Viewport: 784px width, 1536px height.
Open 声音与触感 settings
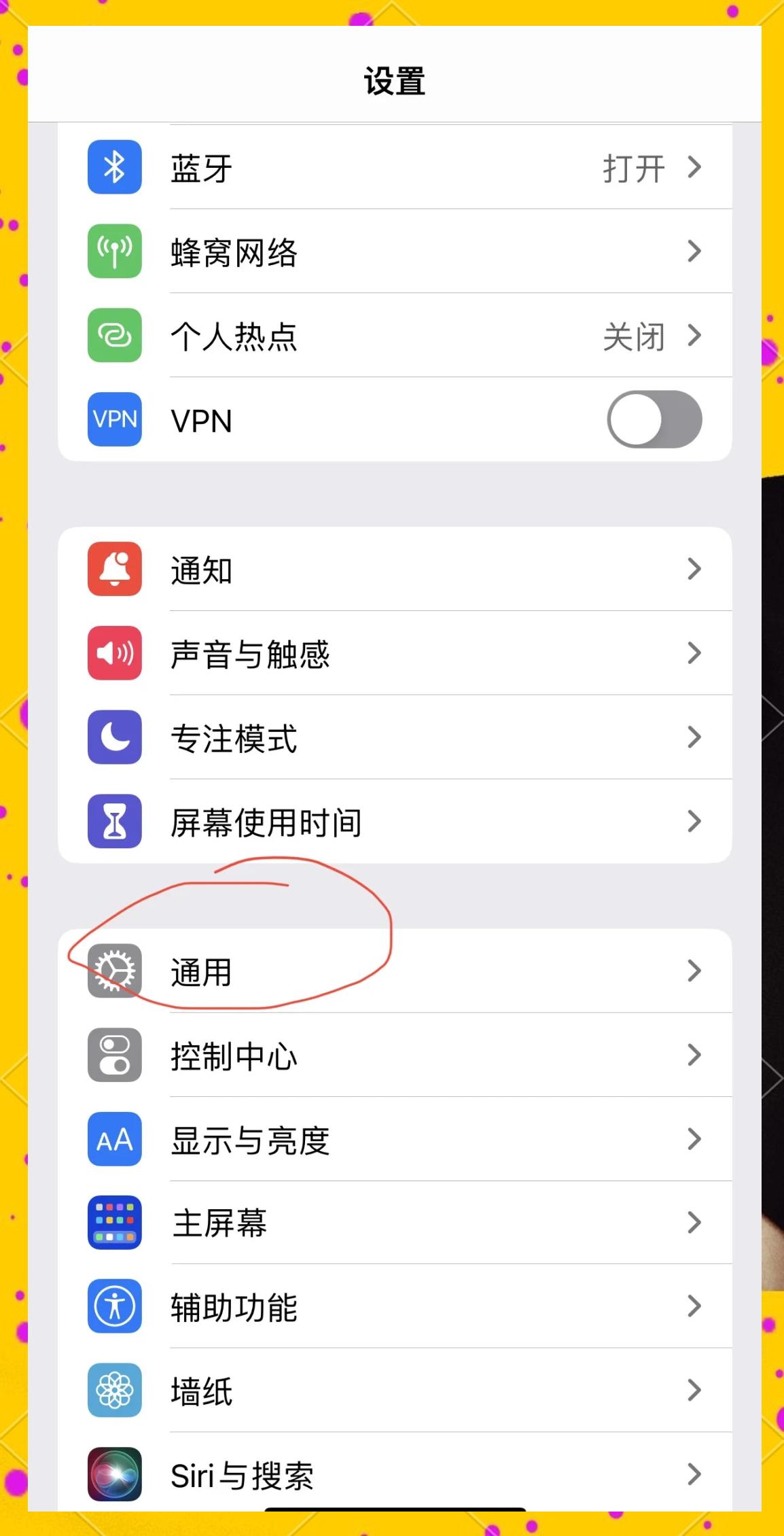[394, 654]
